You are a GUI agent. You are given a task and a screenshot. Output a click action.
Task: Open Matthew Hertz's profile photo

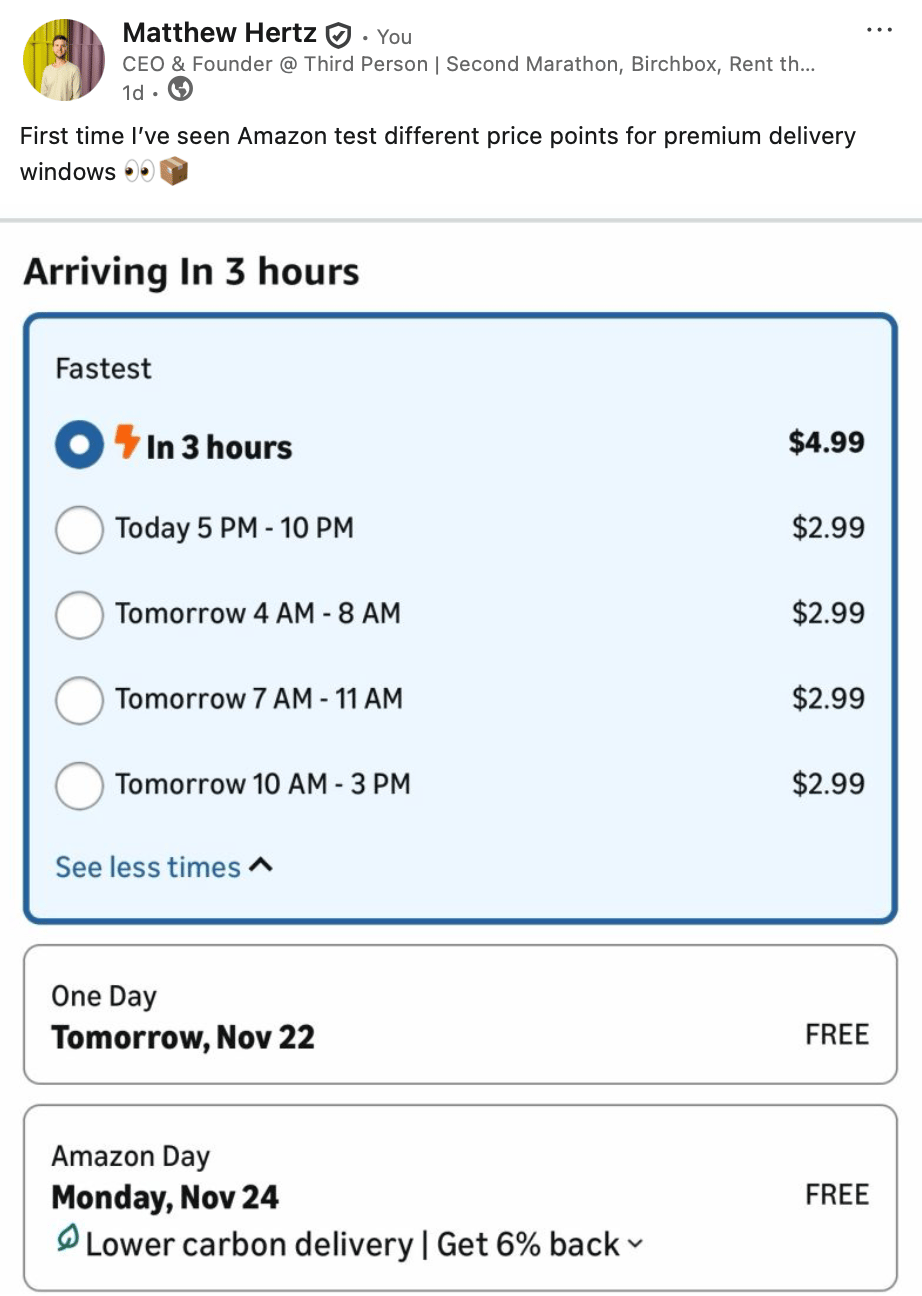coord(64,60)
